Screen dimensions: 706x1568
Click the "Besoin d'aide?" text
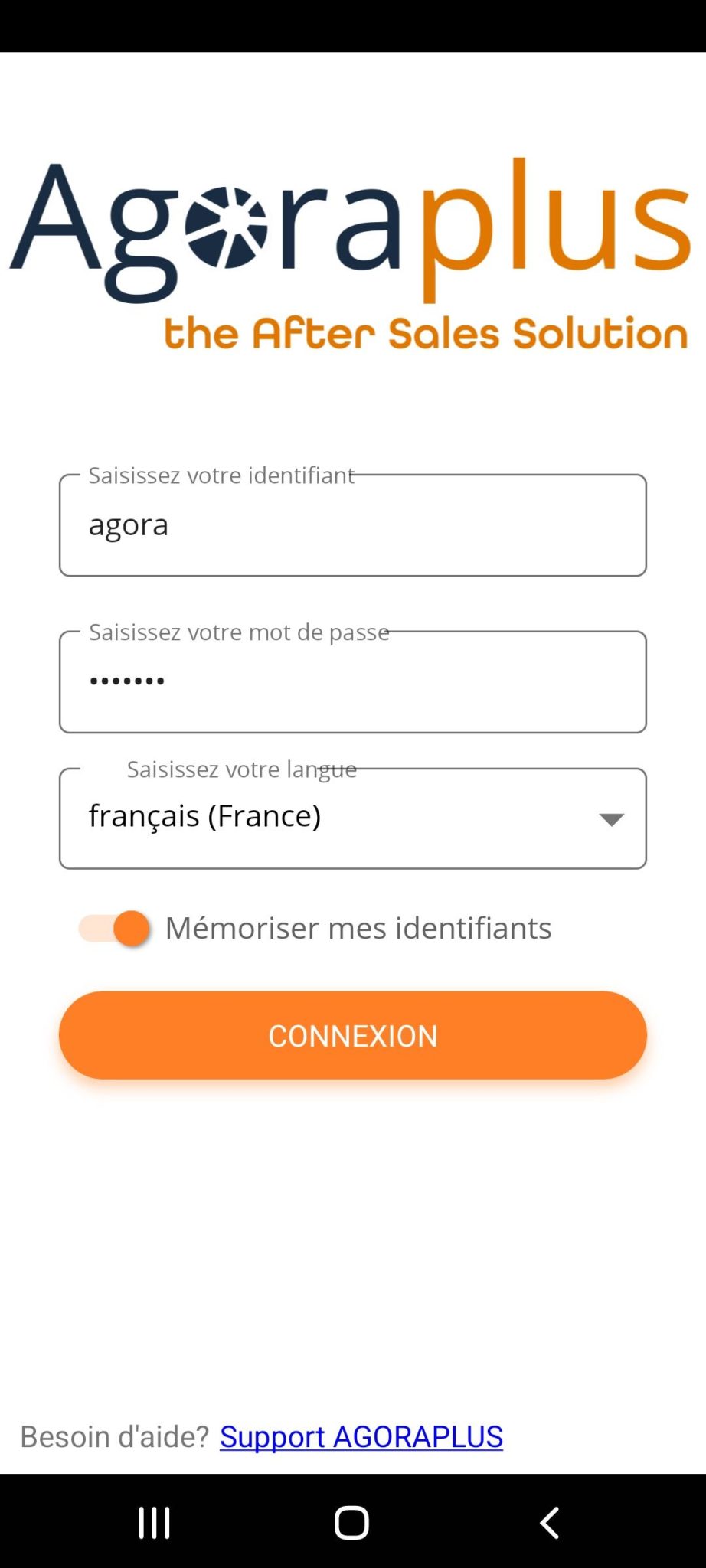coord(115,1436)
